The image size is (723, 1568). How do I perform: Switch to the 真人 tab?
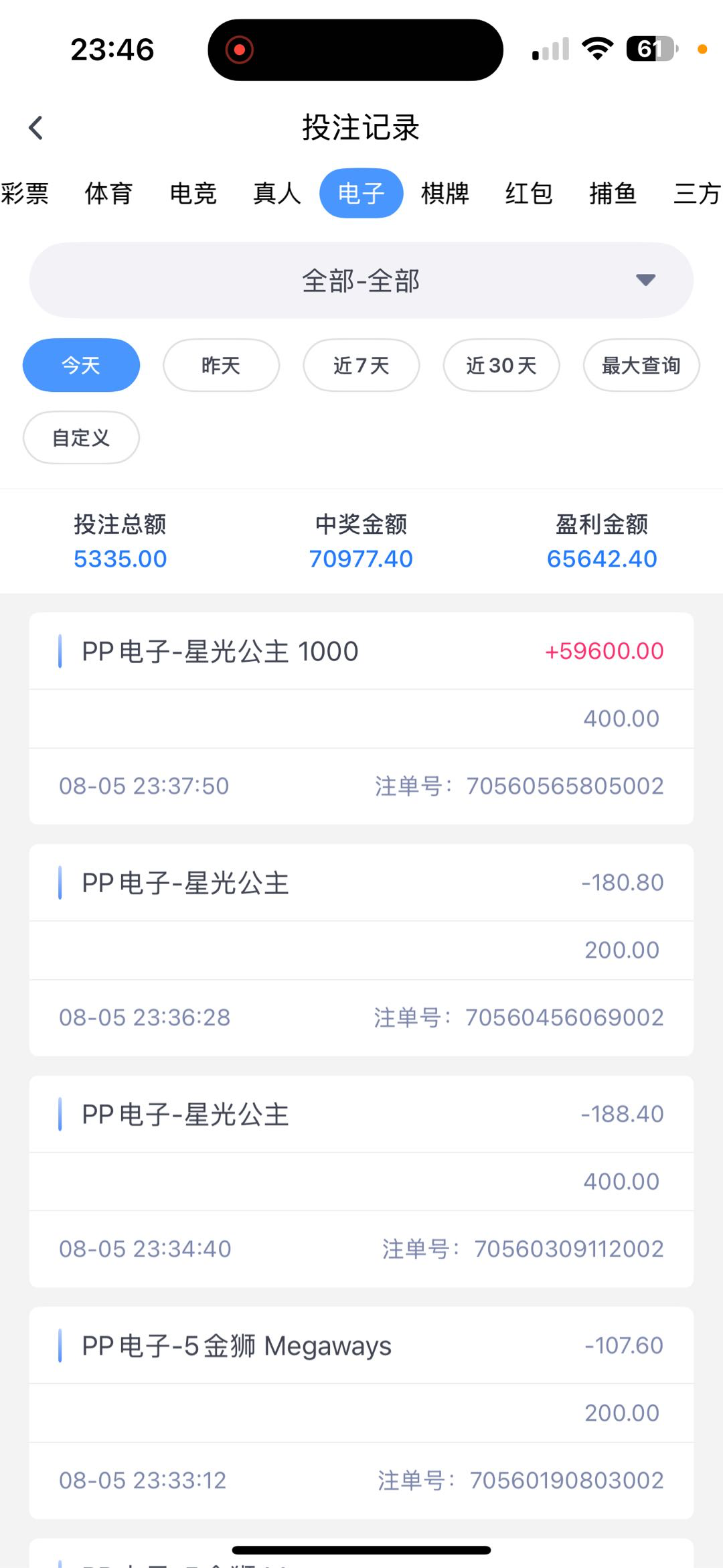(277, 194)
